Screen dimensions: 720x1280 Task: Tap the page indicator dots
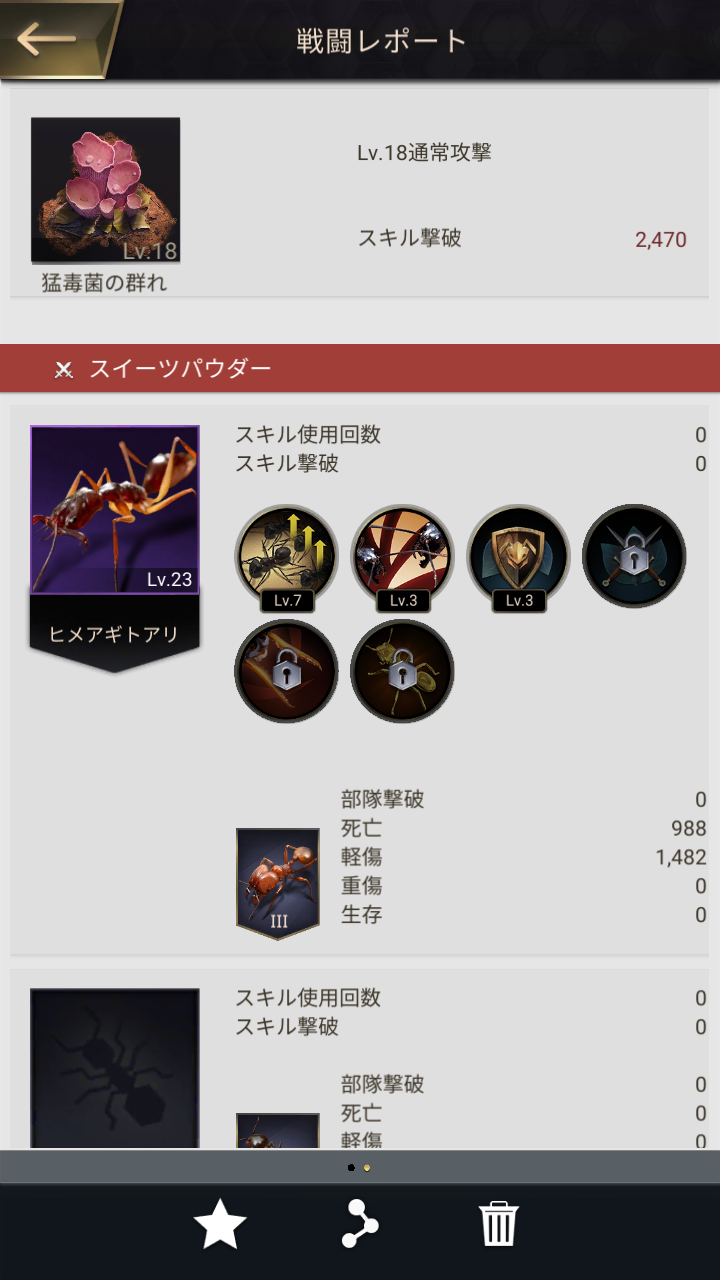(359, 1167)
